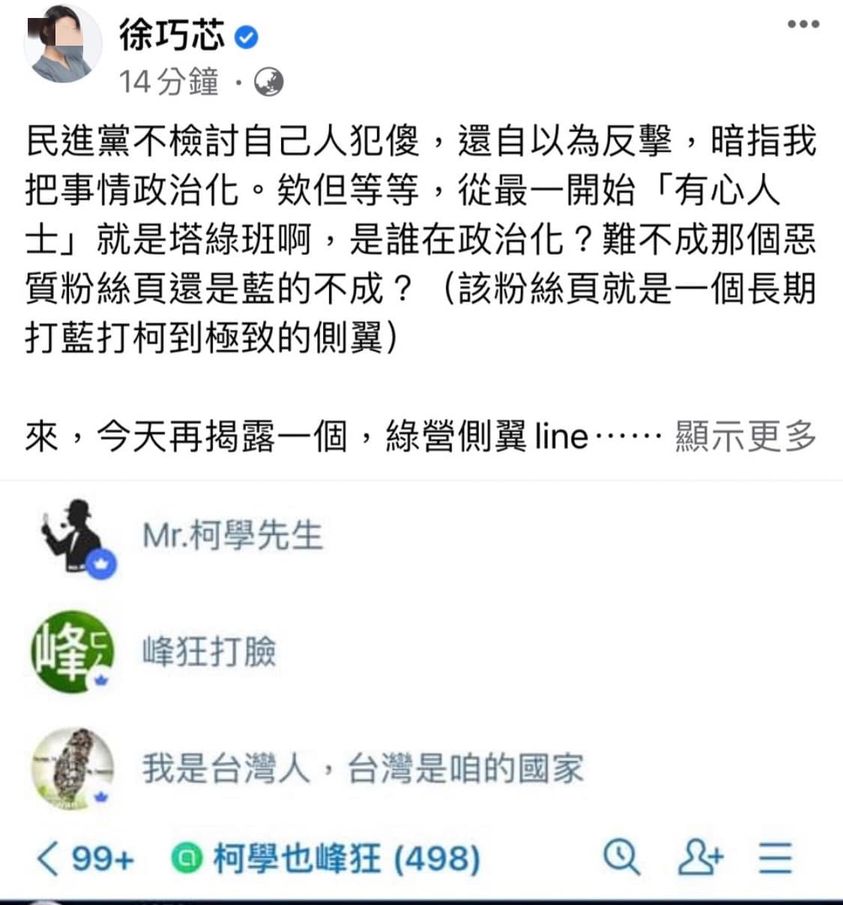Screen dimensions: 843x905
Task: Open the post's three-dot overflow menu
Action: point(803,25)
